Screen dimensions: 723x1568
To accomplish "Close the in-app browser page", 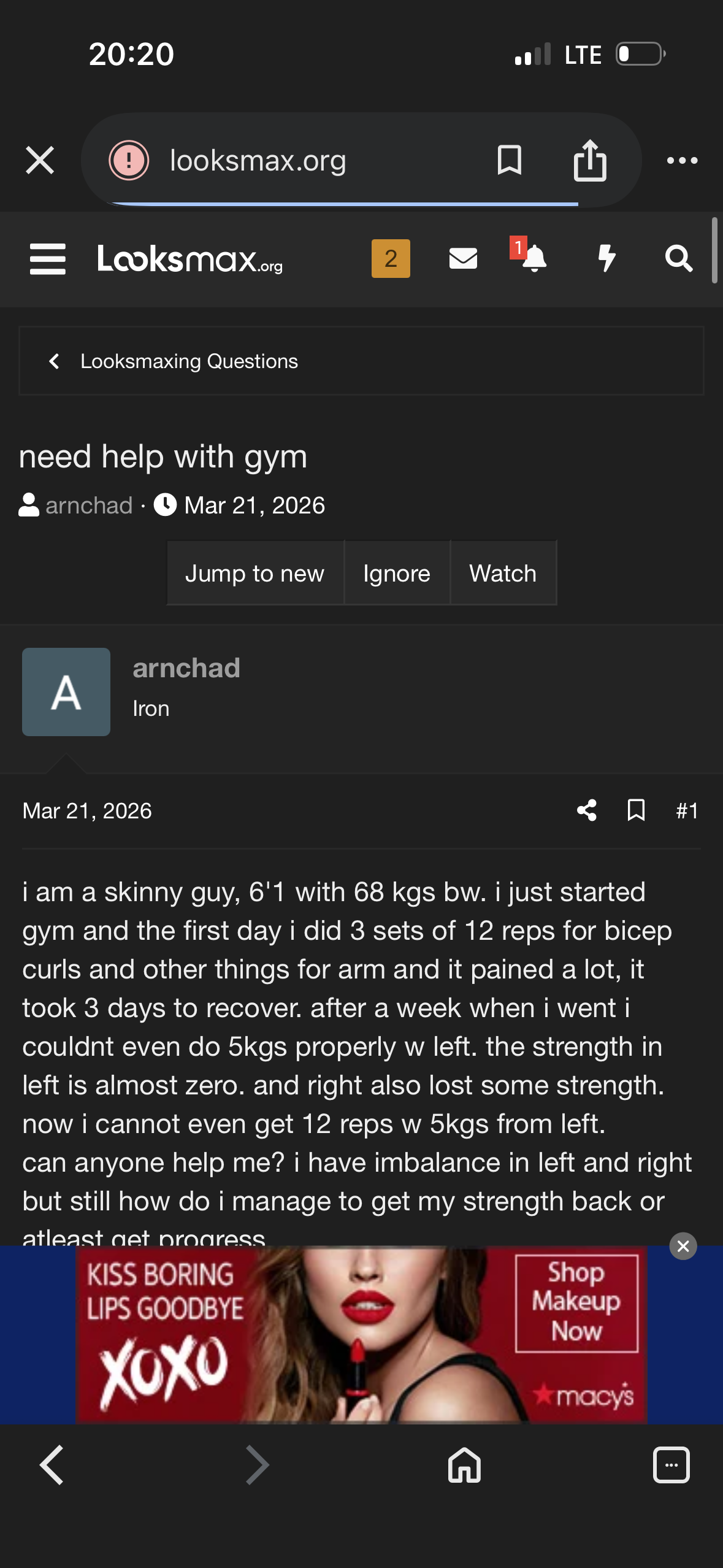I will point(40,161).
